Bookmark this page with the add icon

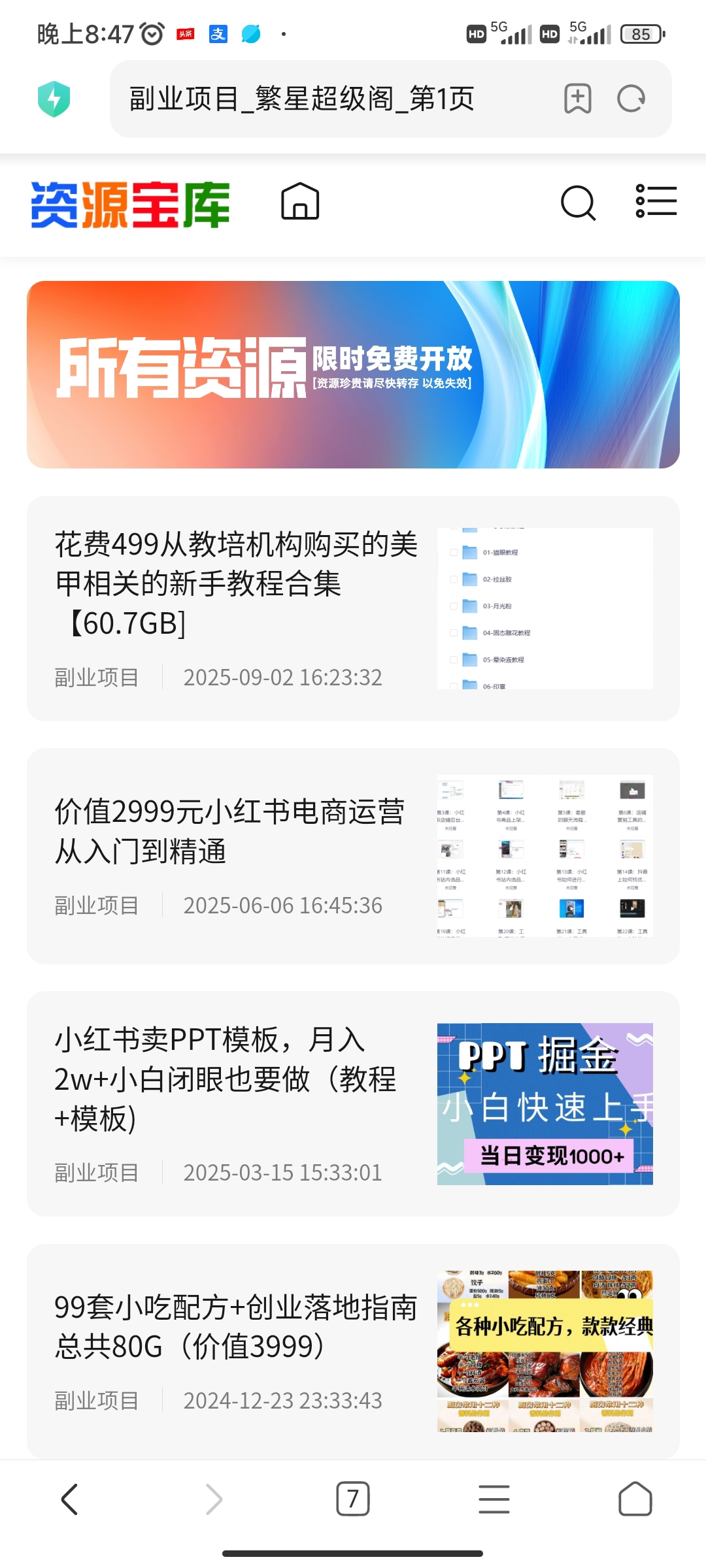[x=577, y=99]
